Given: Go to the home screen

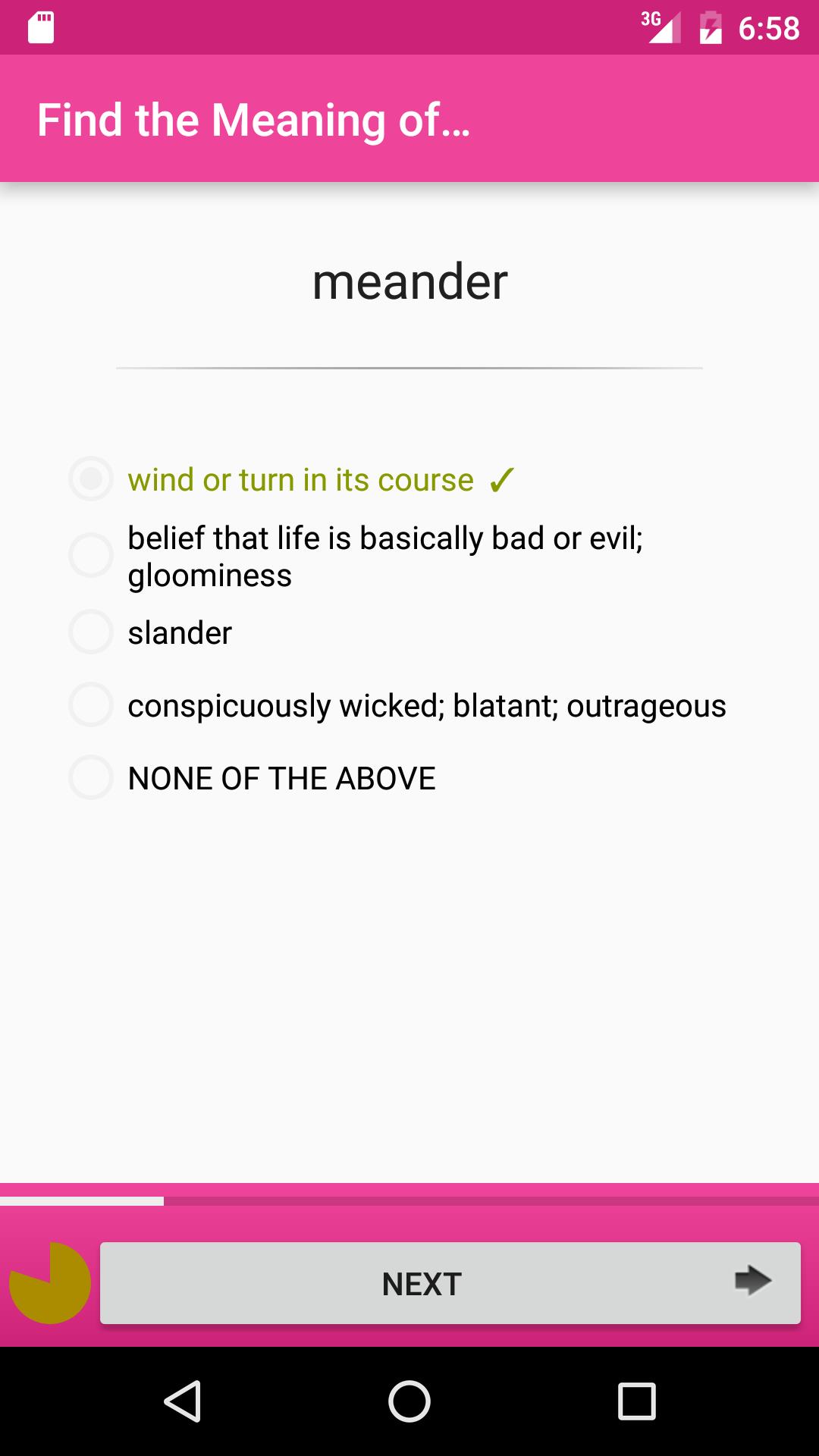Looking at the screenshot, I should click(409, 1401).
